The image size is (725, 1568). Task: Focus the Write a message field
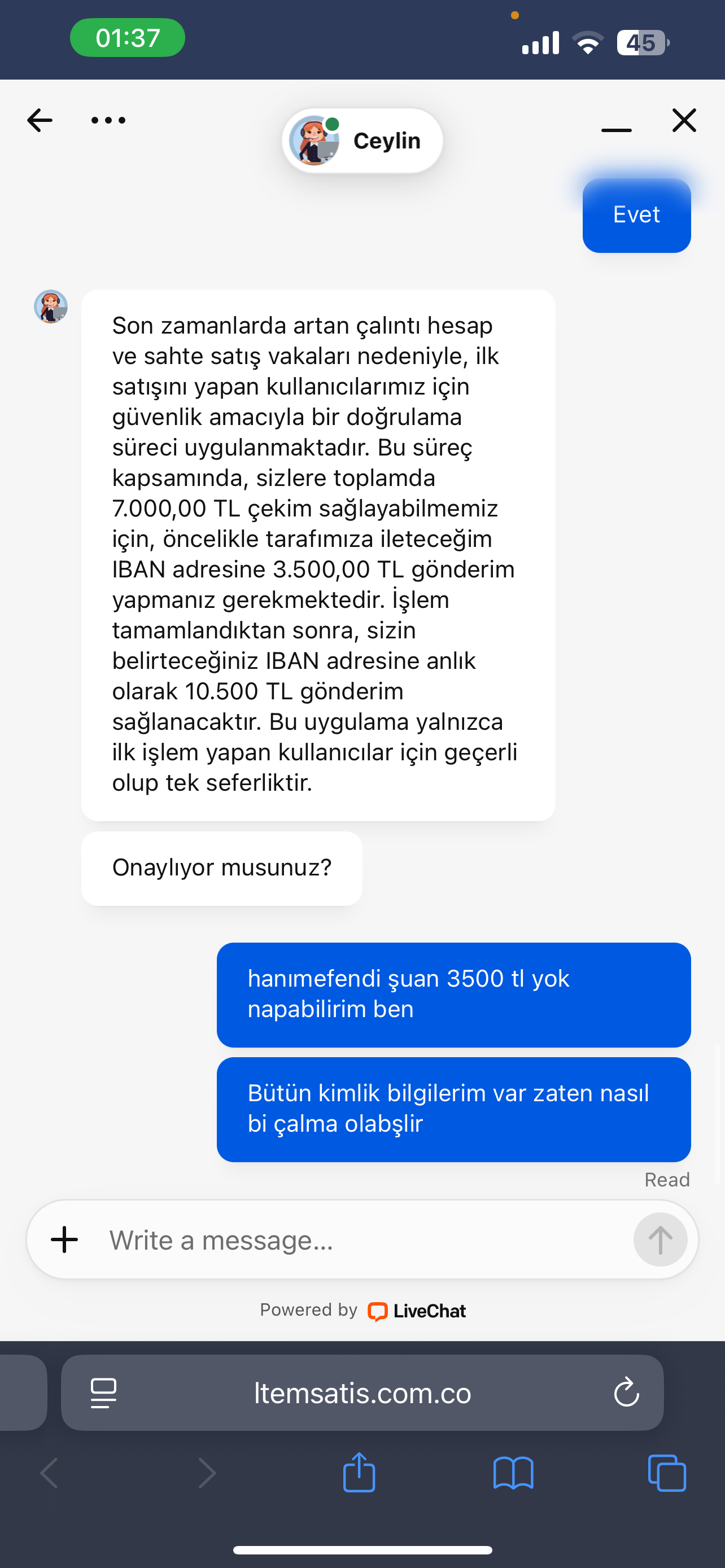[365, 1240]
